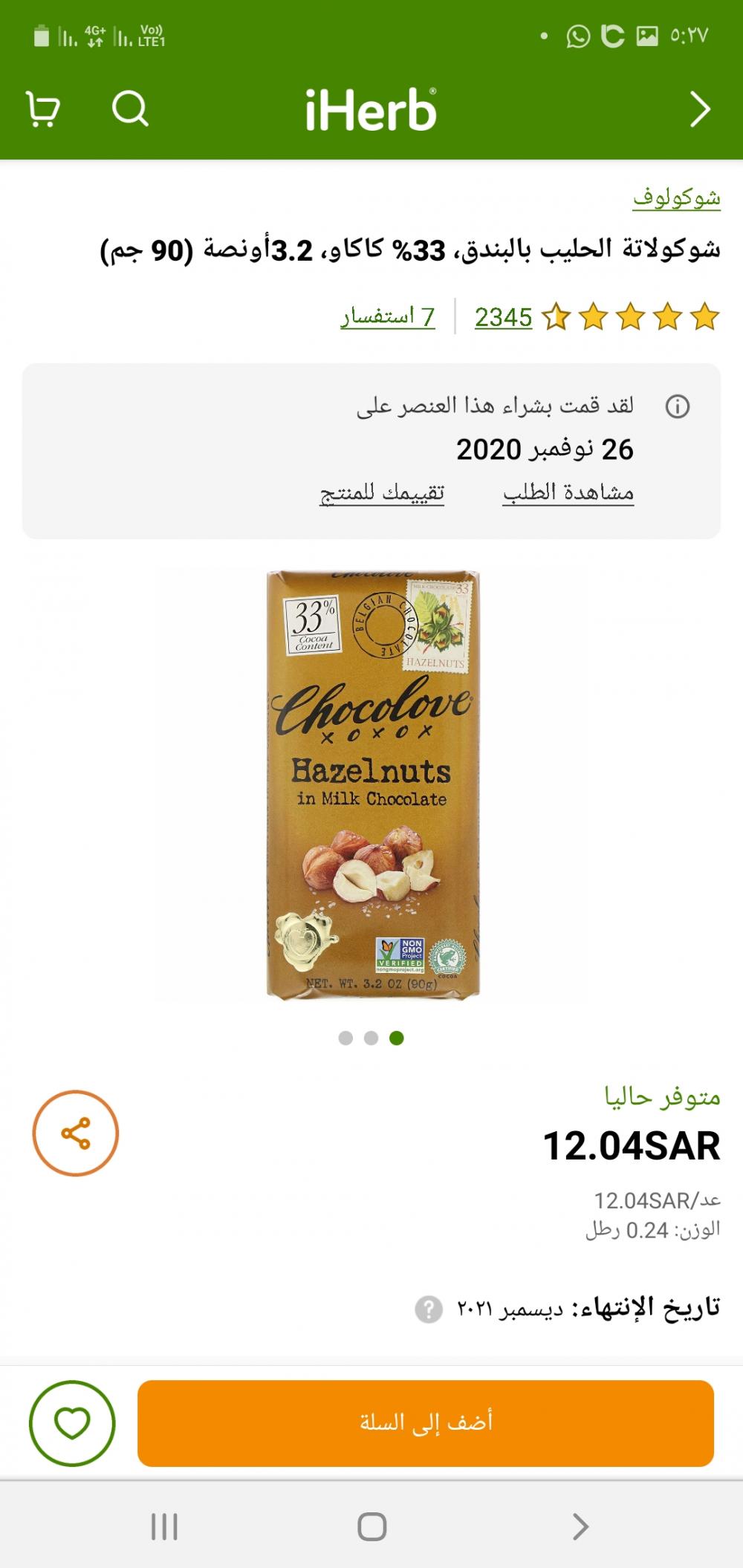Share this product
This screenshot has width=743, height=1568.
pos(76,1133)
